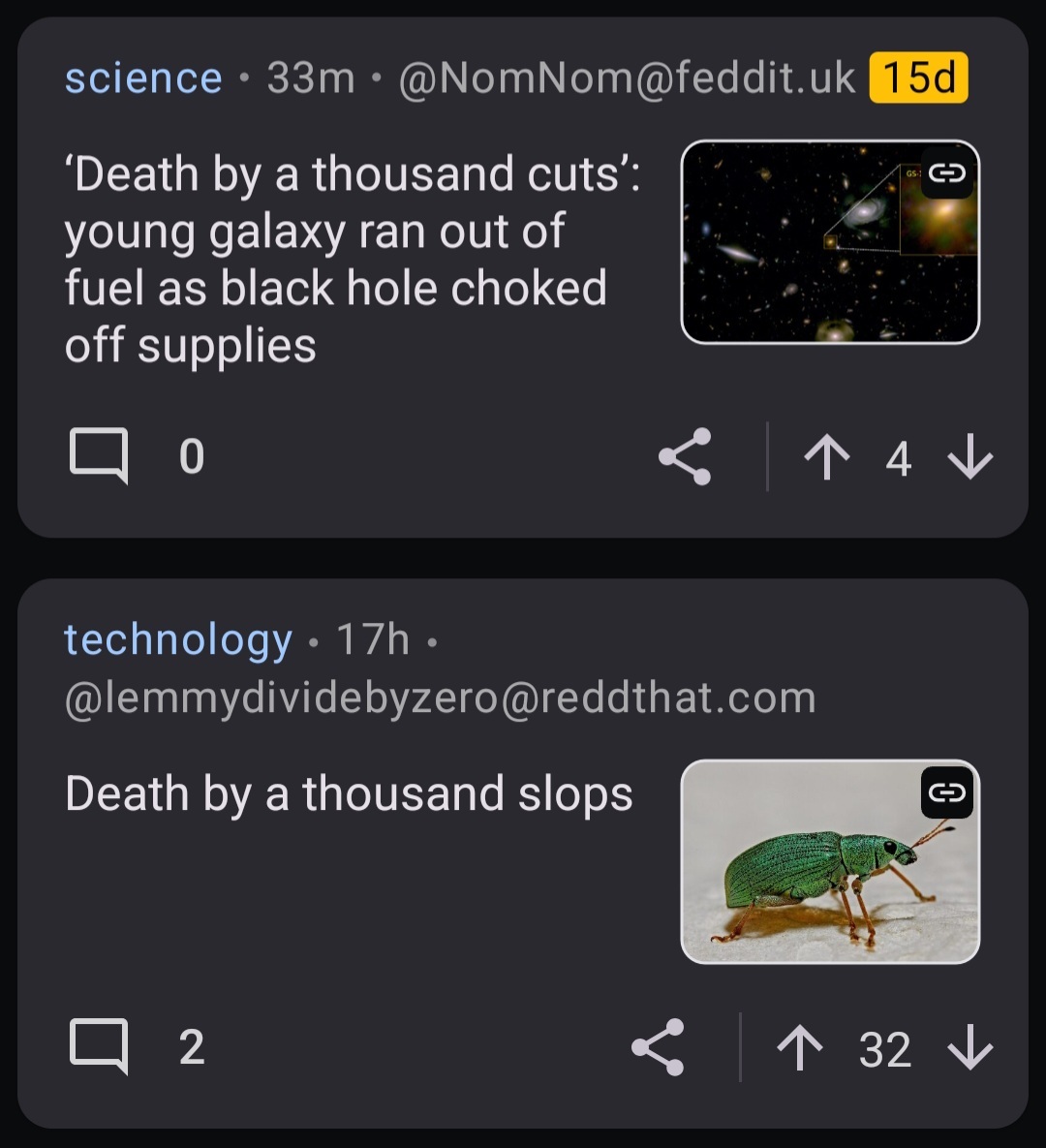Share the young galaxy post
The image size is (1046, 1148).
(x=685, y=456)
